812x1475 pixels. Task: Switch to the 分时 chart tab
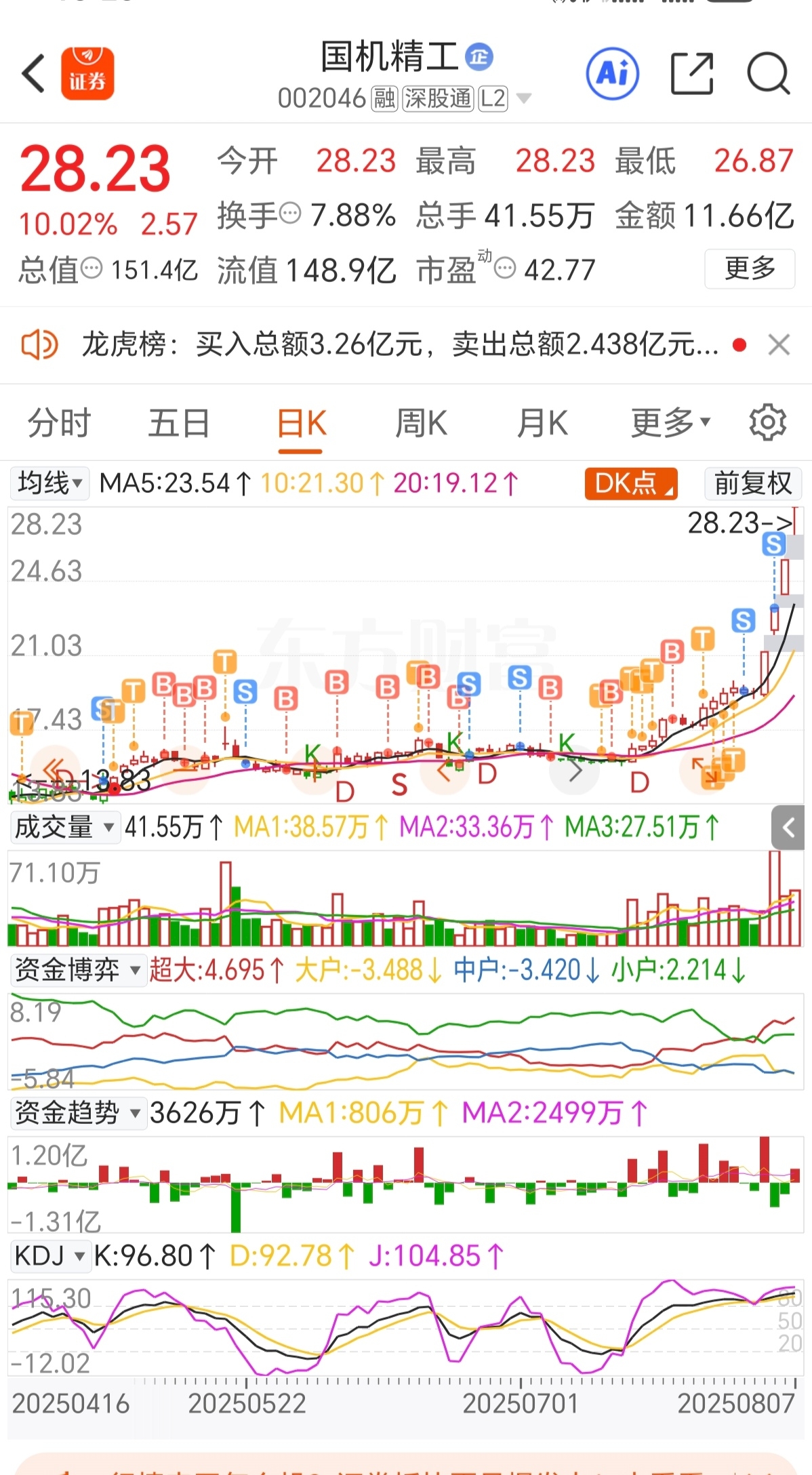[59, 424]
